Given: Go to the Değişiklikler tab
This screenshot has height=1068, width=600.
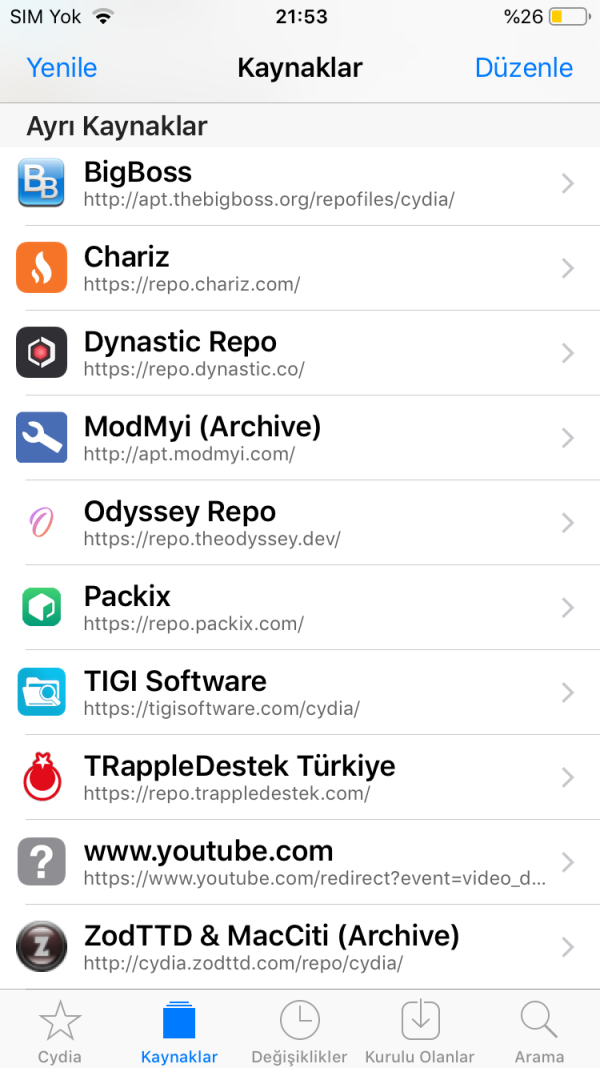Looking at the screenshot, I should point(300,1032).
